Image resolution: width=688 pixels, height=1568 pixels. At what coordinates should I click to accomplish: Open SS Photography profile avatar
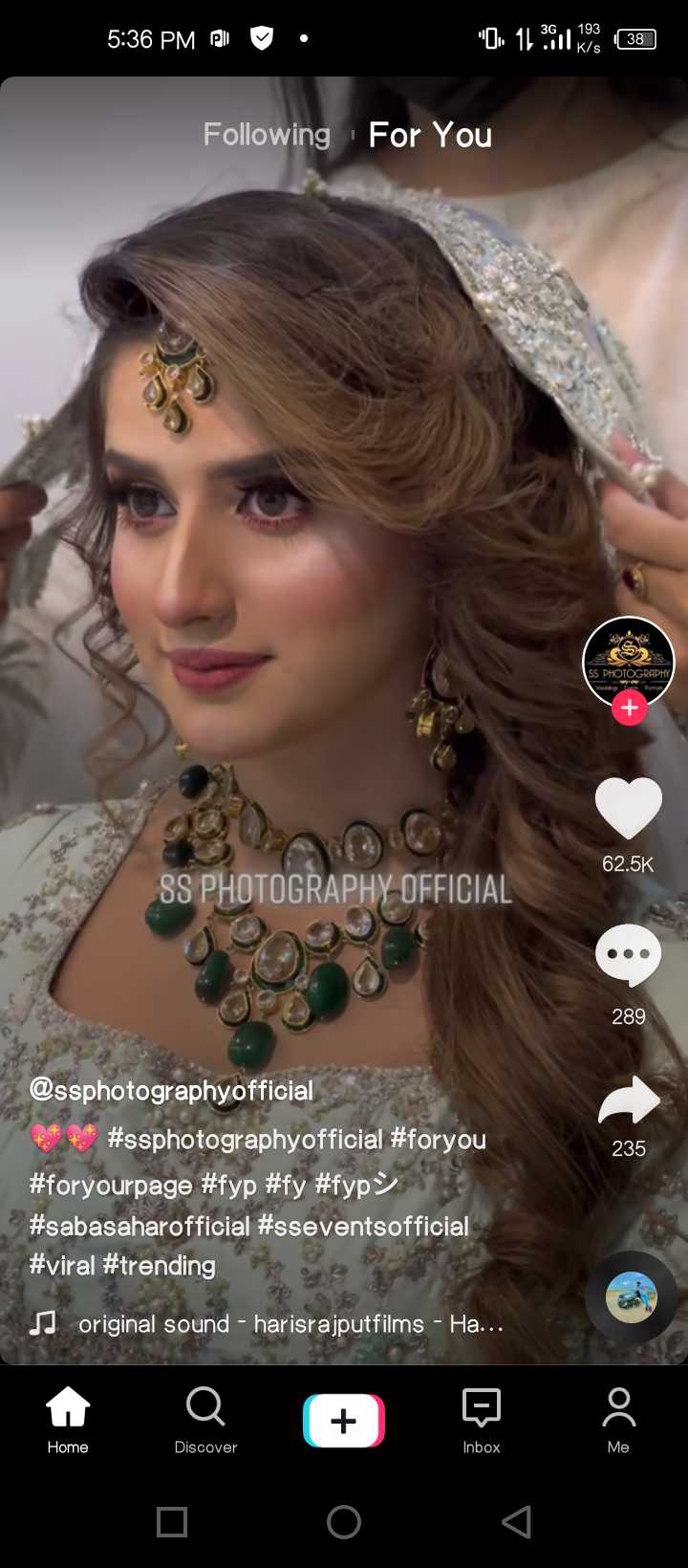click(x=629, y=663)
